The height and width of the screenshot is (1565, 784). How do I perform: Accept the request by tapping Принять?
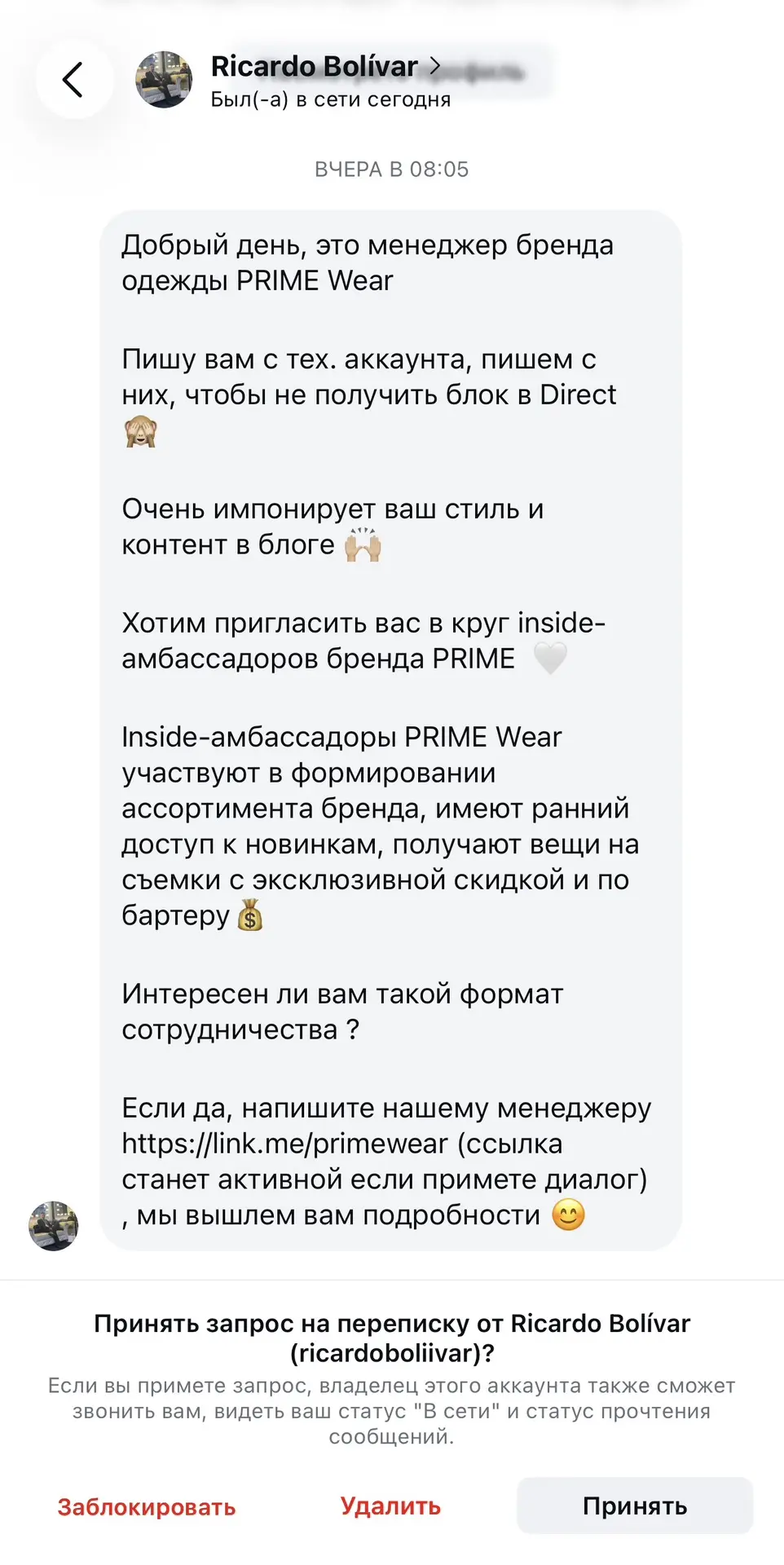[x=635, y=1505]
